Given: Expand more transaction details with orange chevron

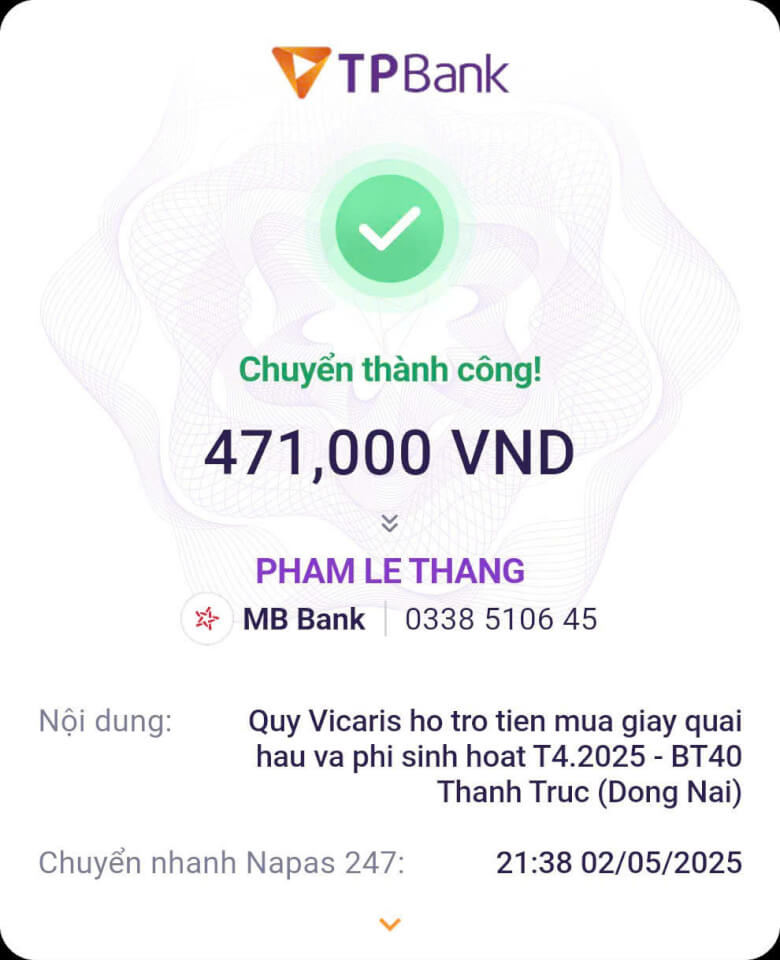Looking at the screenshot, I should pyautogui.click(x=390, y=924).
